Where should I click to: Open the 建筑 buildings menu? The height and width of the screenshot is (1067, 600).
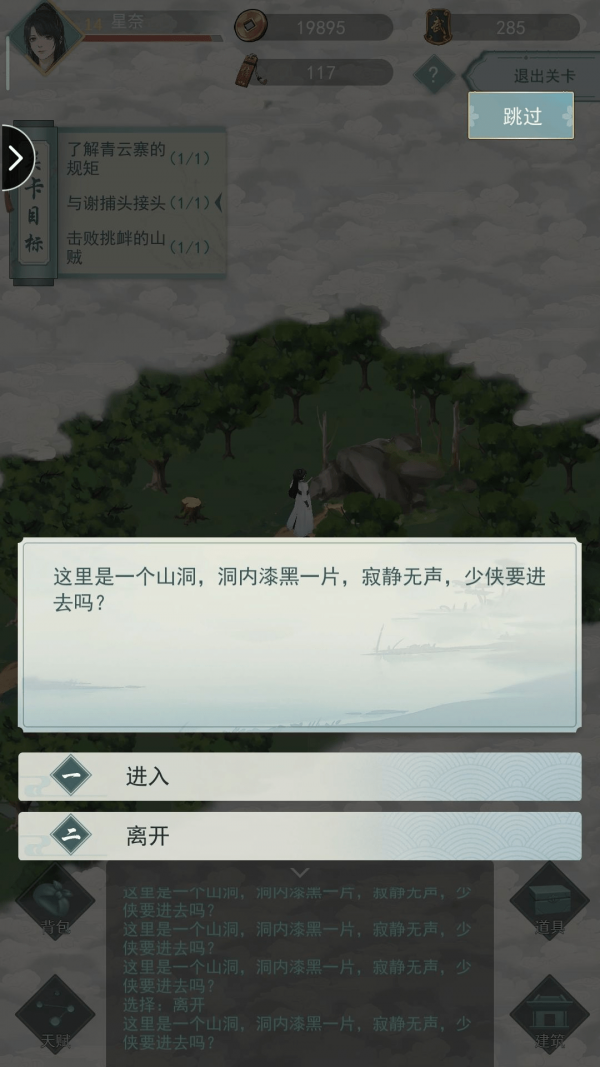[x=549, y=1013]
